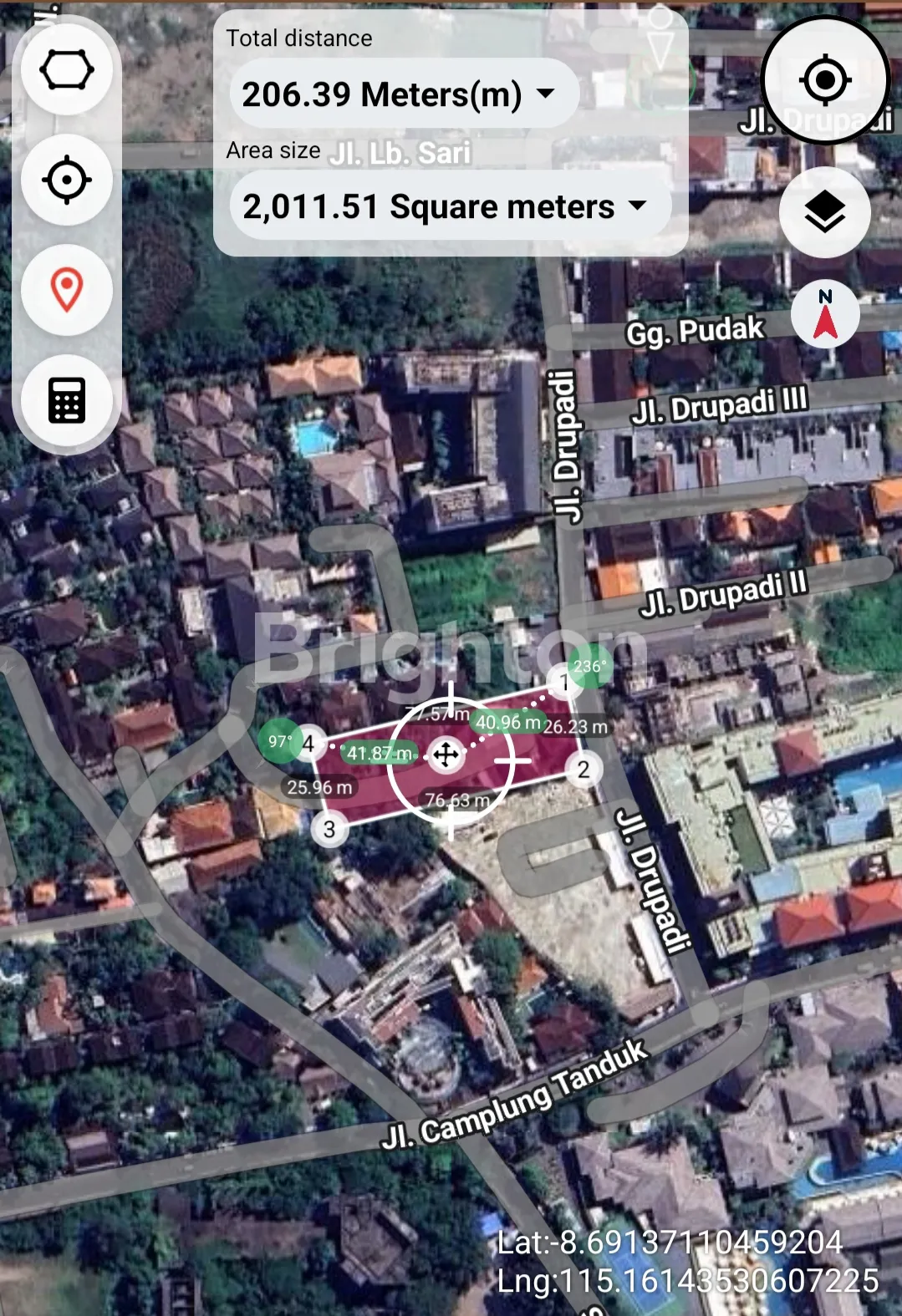Select polygon vertex point 4
902x1316 pixels.
click(x=308, y=744)
